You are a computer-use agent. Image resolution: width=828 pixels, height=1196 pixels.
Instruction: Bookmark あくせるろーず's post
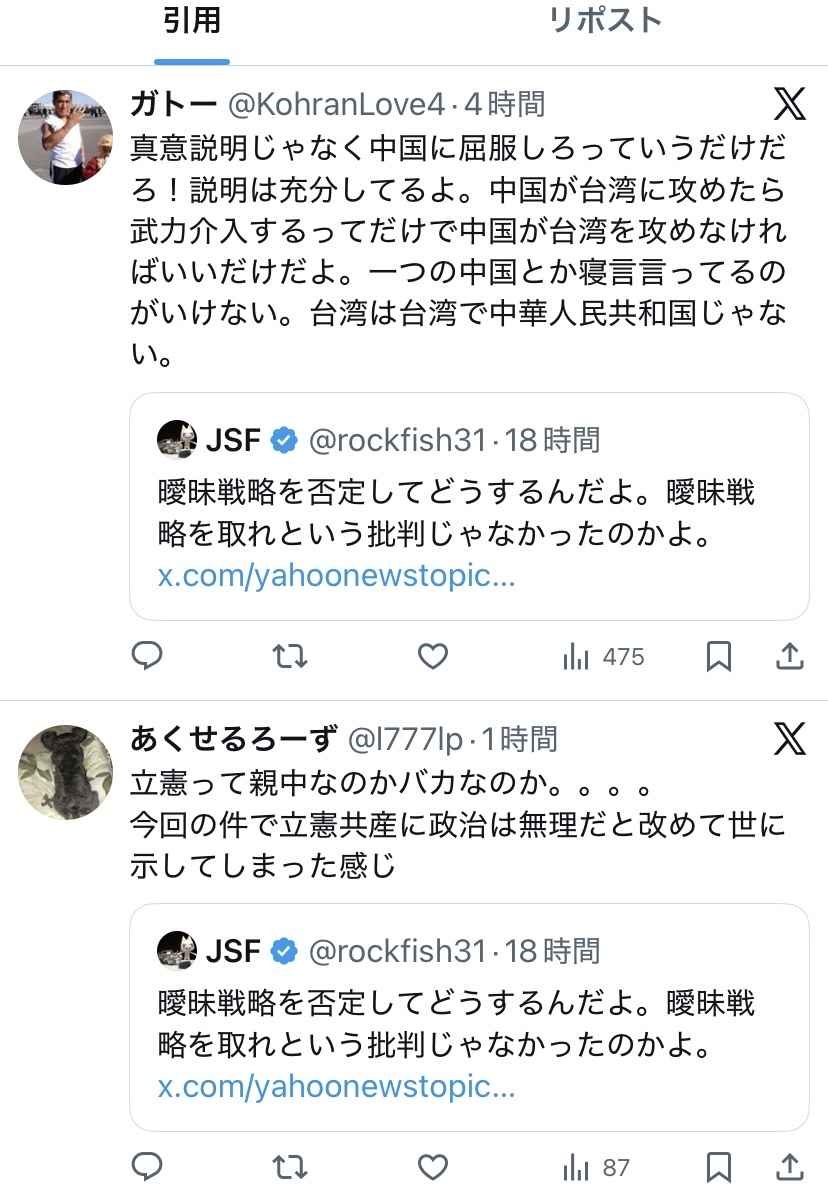718,1166
